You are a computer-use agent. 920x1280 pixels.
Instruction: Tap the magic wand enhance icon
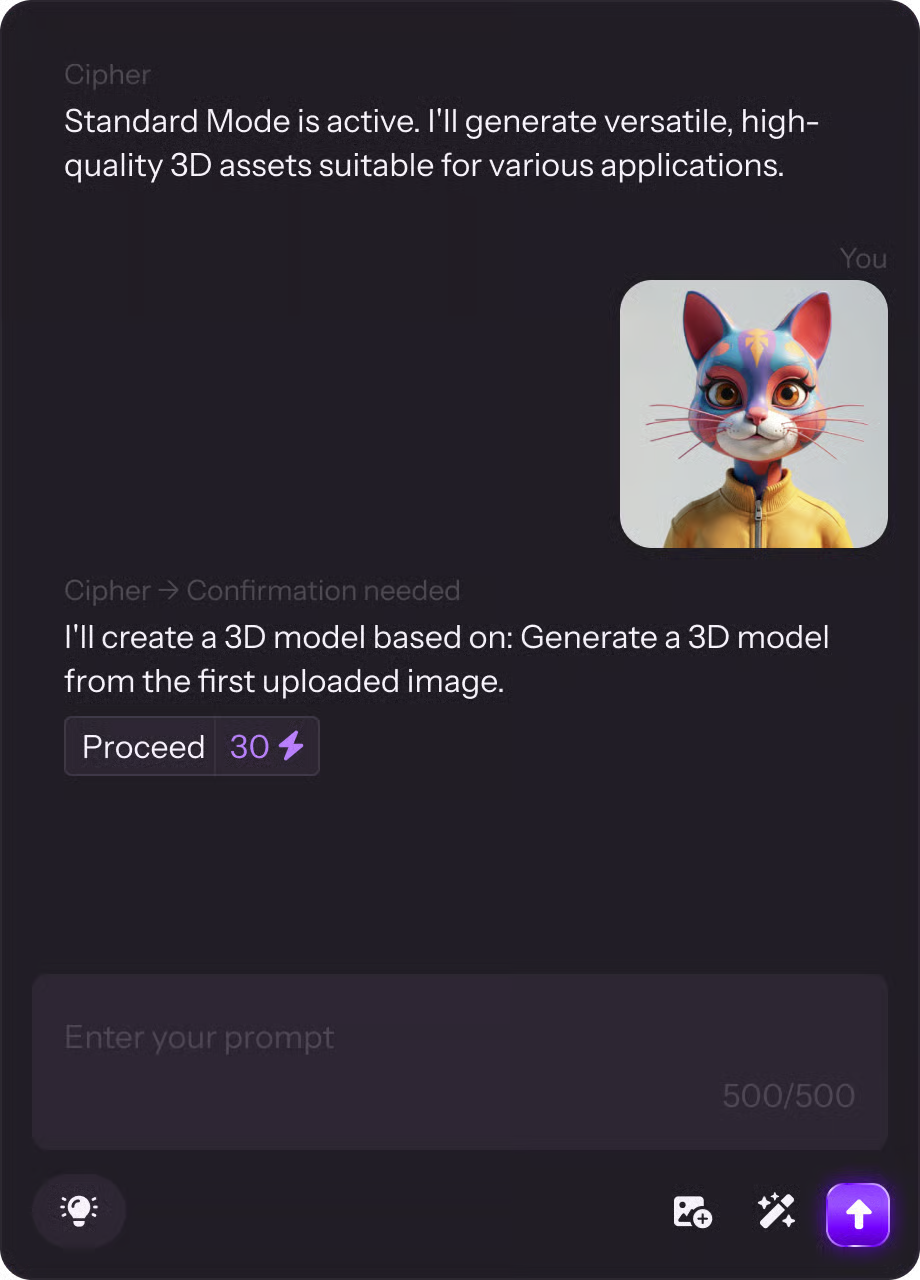pyautogui.click(x=776, y=1212)
